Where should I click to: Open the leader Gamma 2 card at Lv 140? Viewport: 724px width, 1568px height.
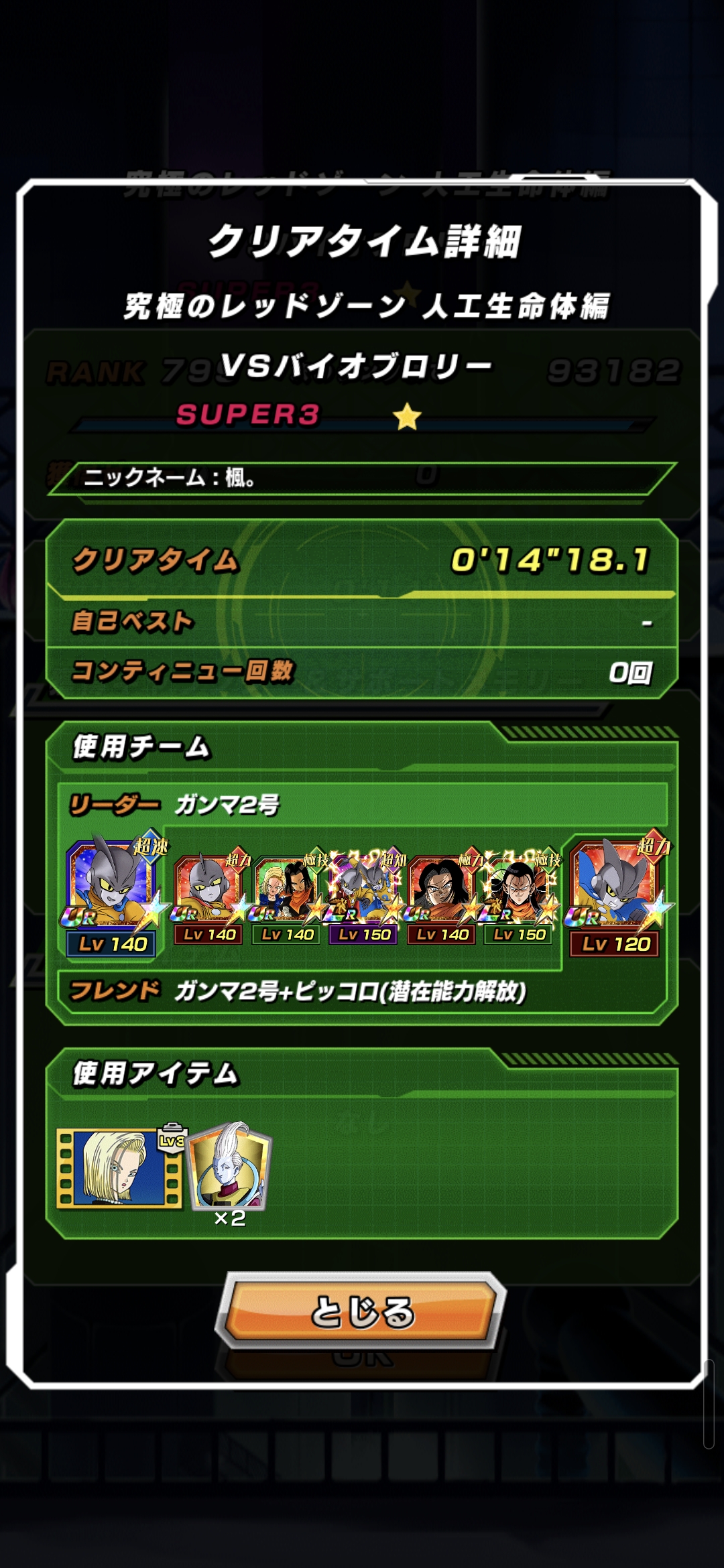pos(112,890)
